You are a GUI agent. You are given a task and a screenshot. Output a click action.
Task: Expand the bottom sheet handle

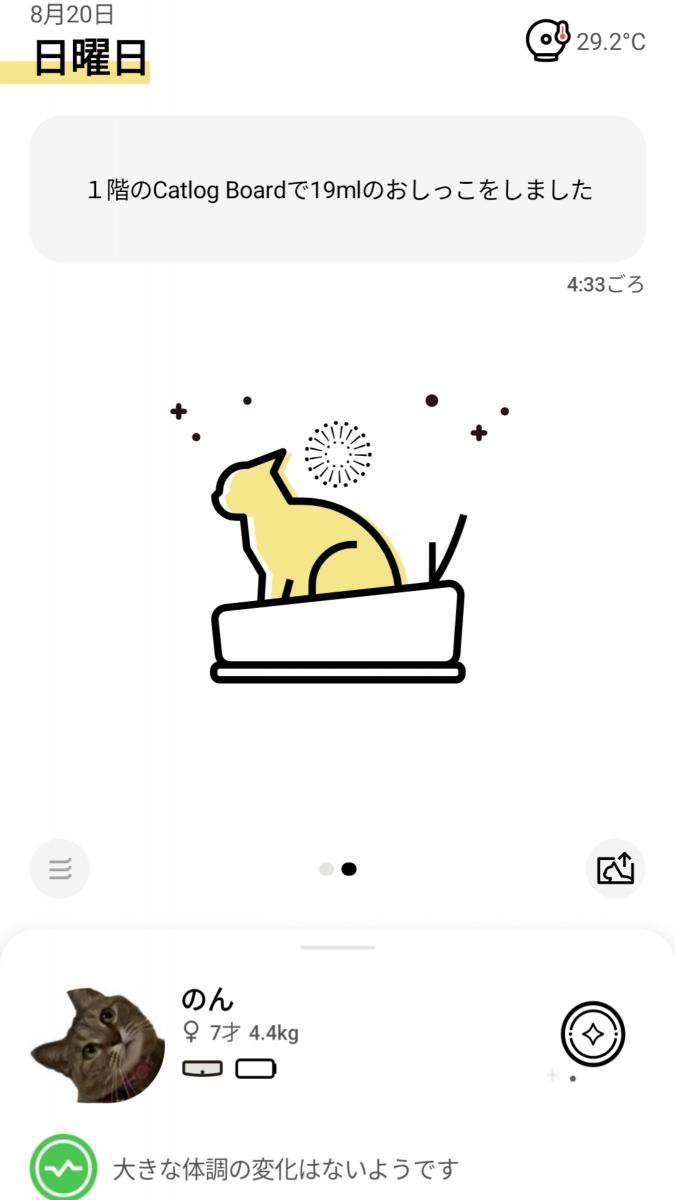[338, 947]
